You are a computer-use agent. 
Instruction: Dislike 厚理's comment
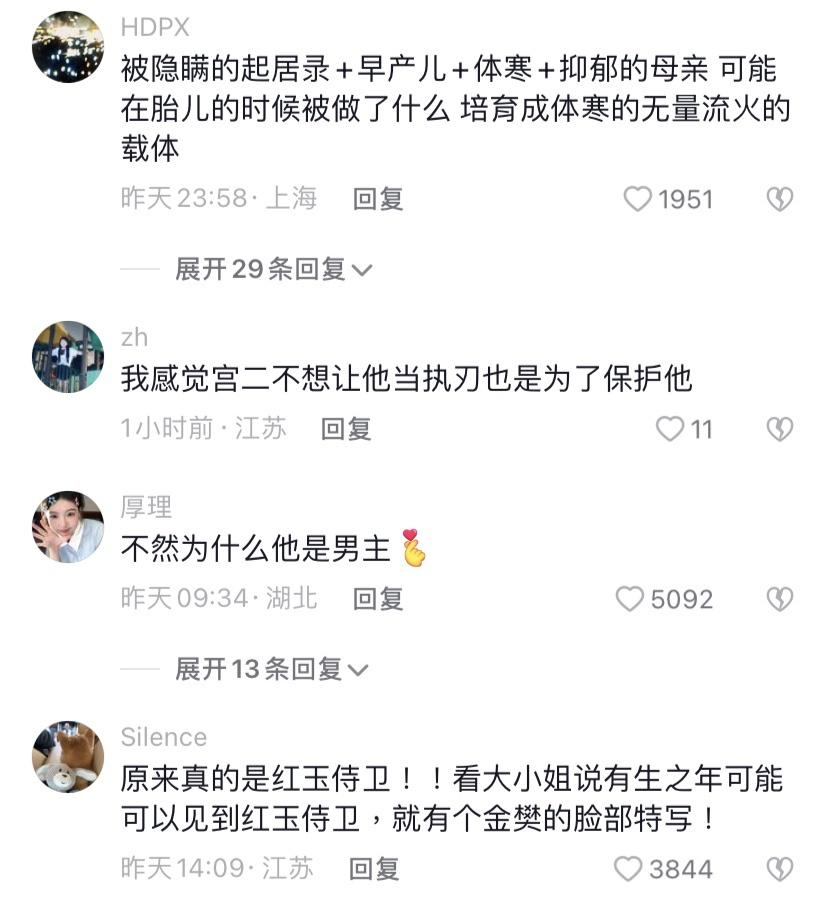[779, 599]
